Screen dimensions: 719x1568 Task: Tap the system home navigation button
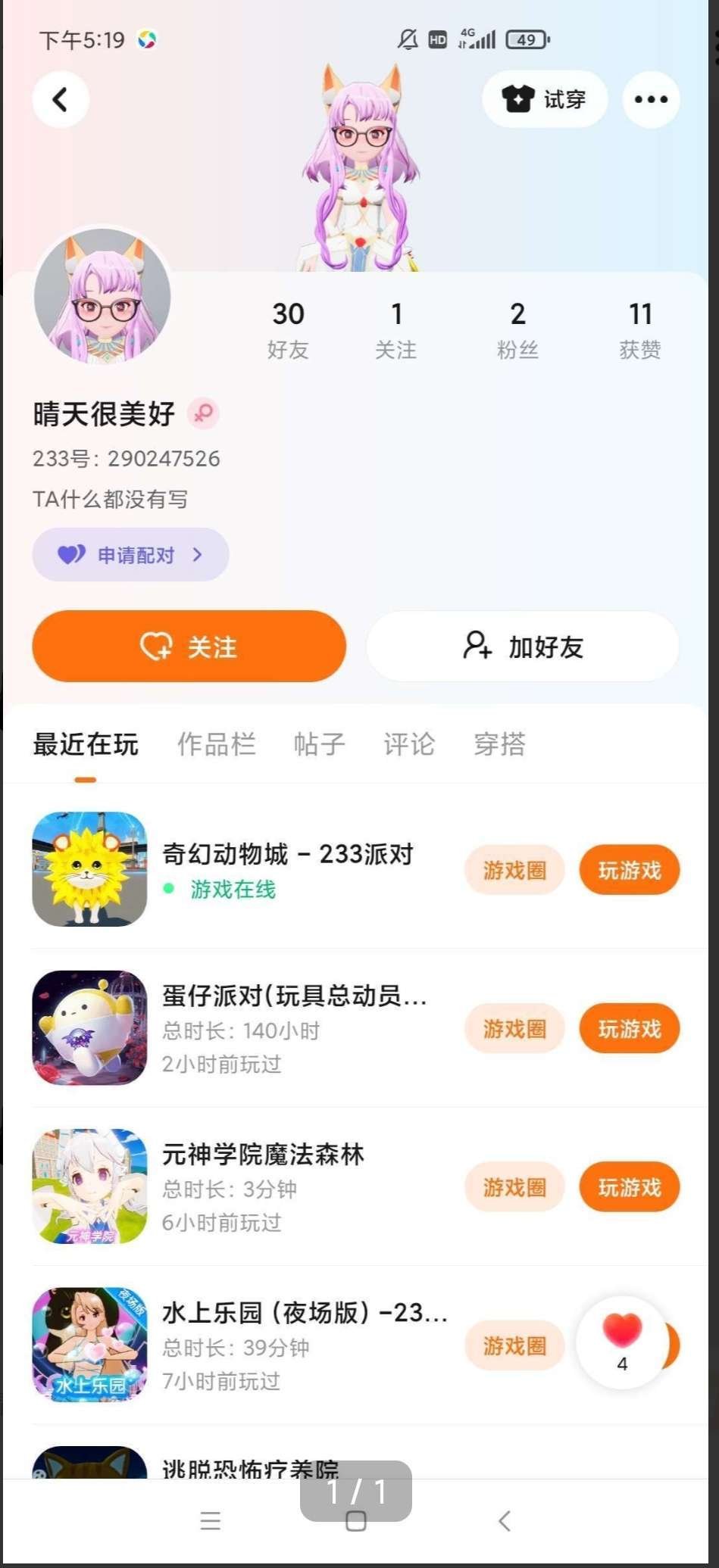[356, 1521]
